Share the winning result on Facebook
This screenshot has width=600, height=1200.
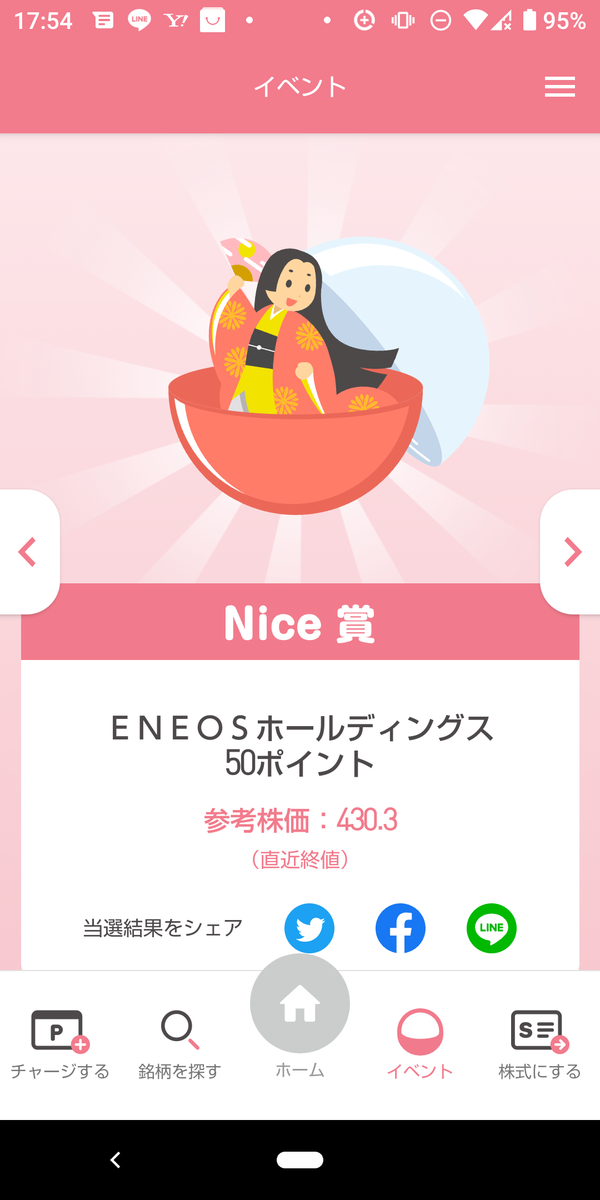click(x=400, y=929)
